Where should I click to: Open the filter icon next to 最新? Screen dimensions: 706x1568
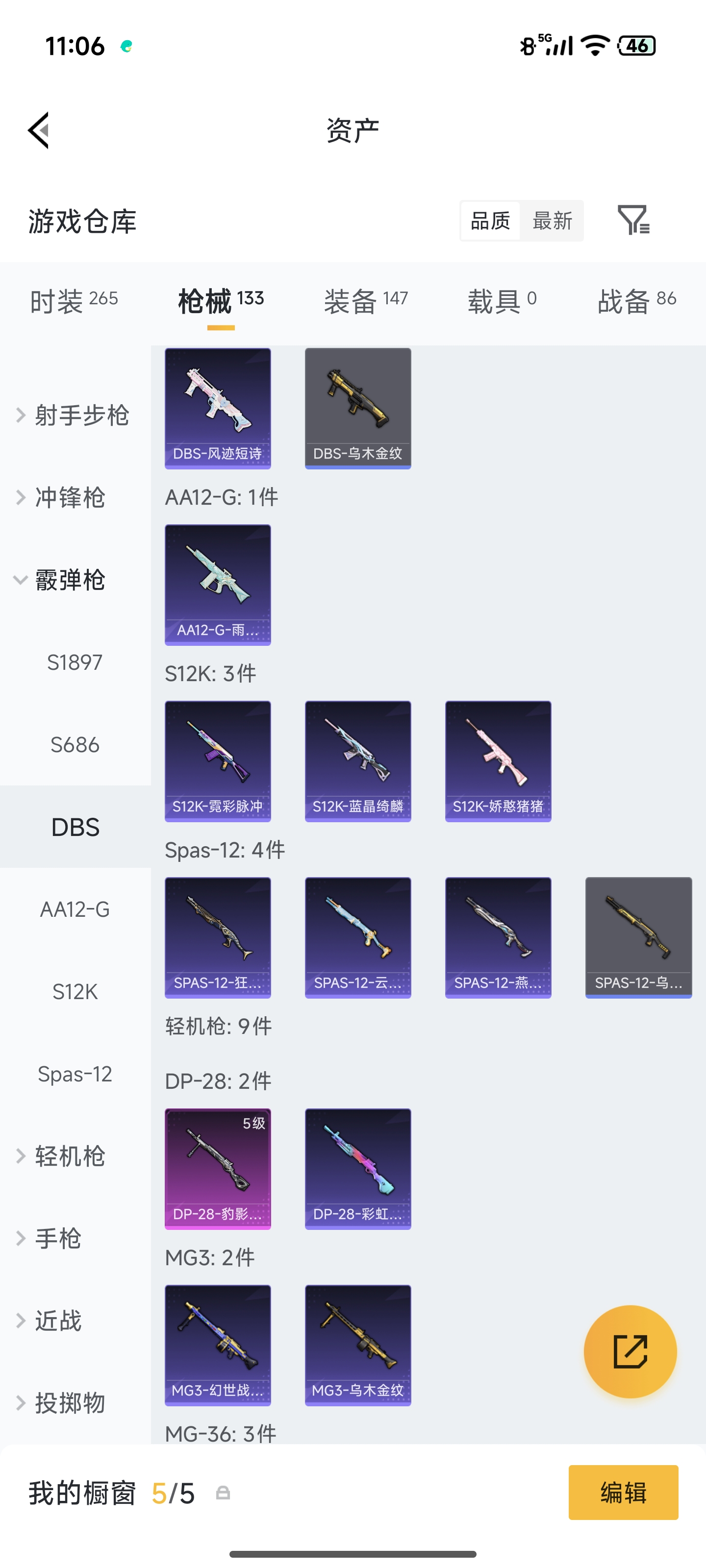click(x=633, y=220)
